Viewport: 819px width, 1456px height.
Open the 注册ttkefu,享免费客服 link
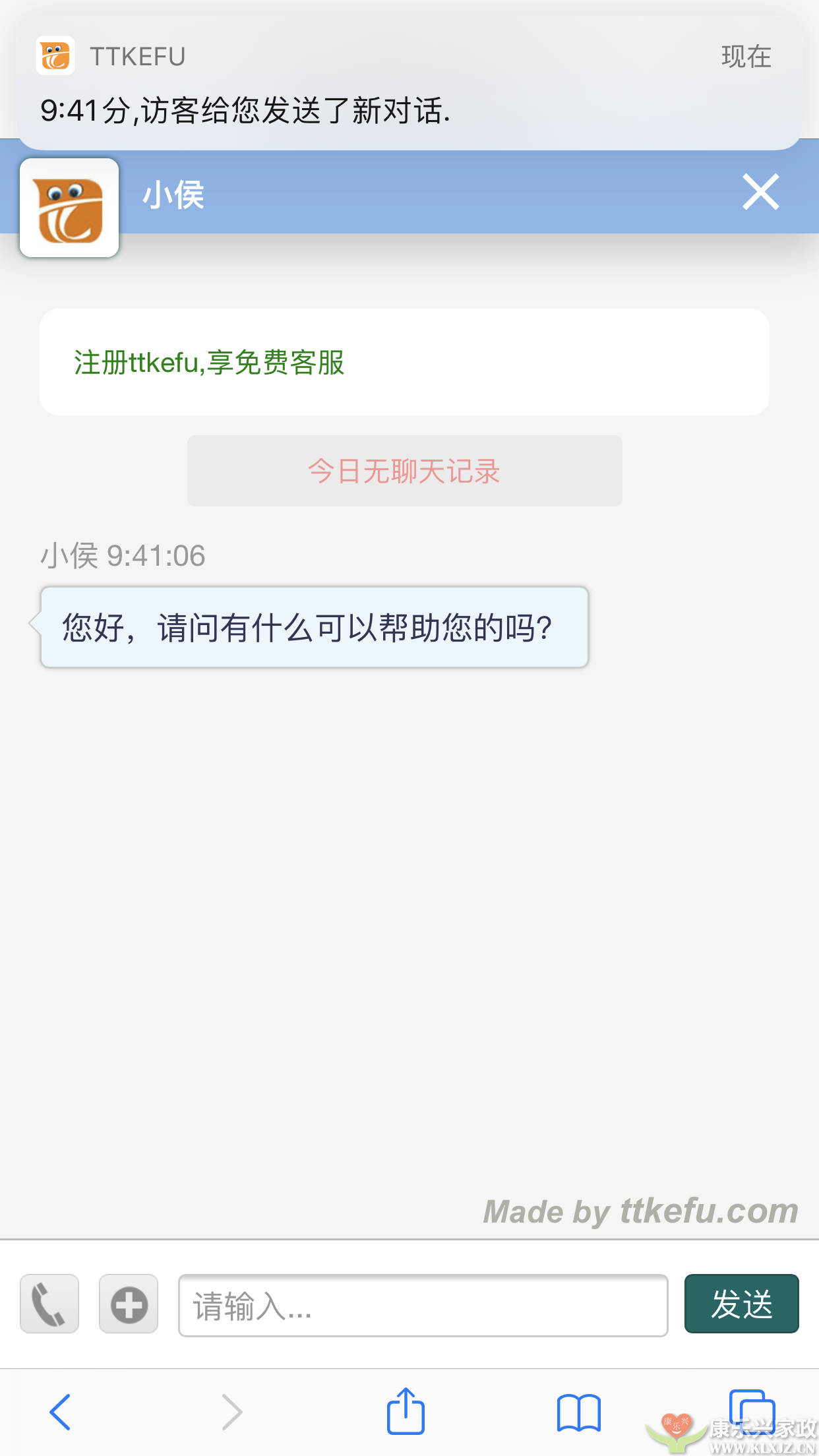click(x=208, y=362)
